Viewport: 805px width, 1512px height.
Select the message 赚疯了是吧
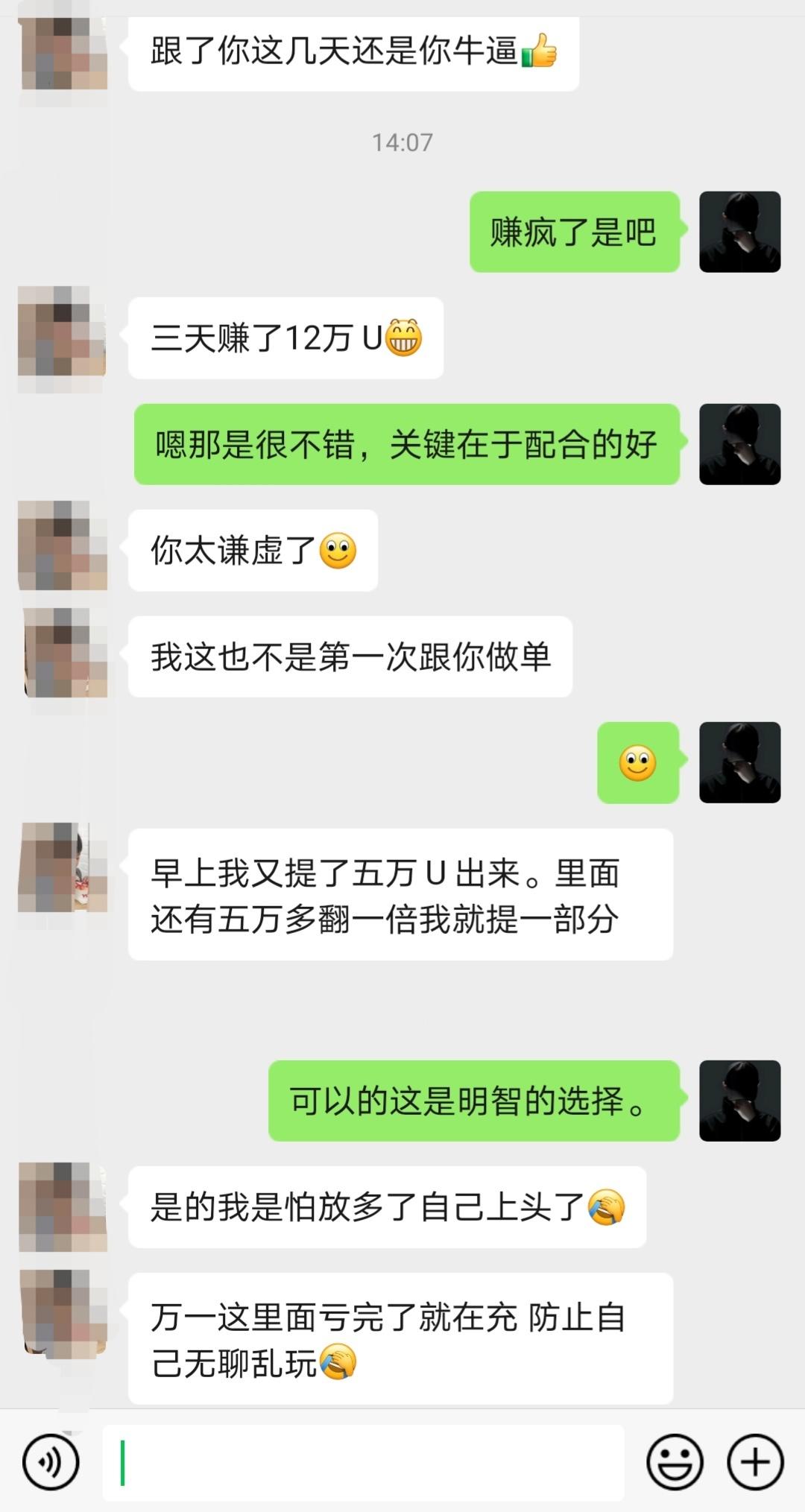[x=574, y=233]
